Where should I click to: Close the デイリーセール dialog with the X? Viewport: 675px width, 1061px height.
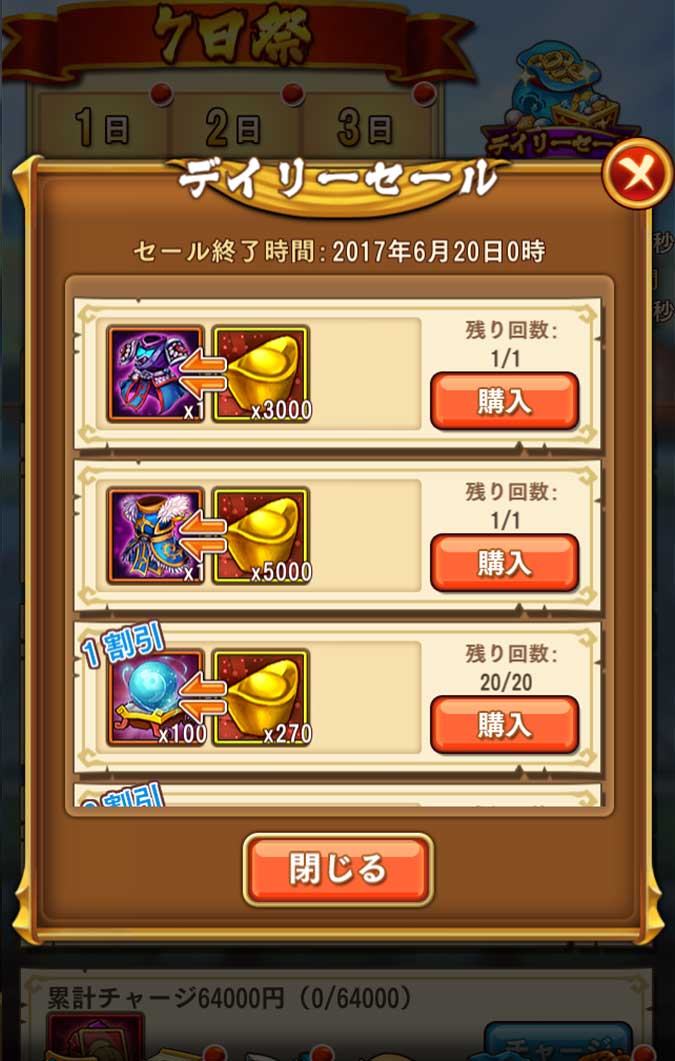tap(637, 178)
